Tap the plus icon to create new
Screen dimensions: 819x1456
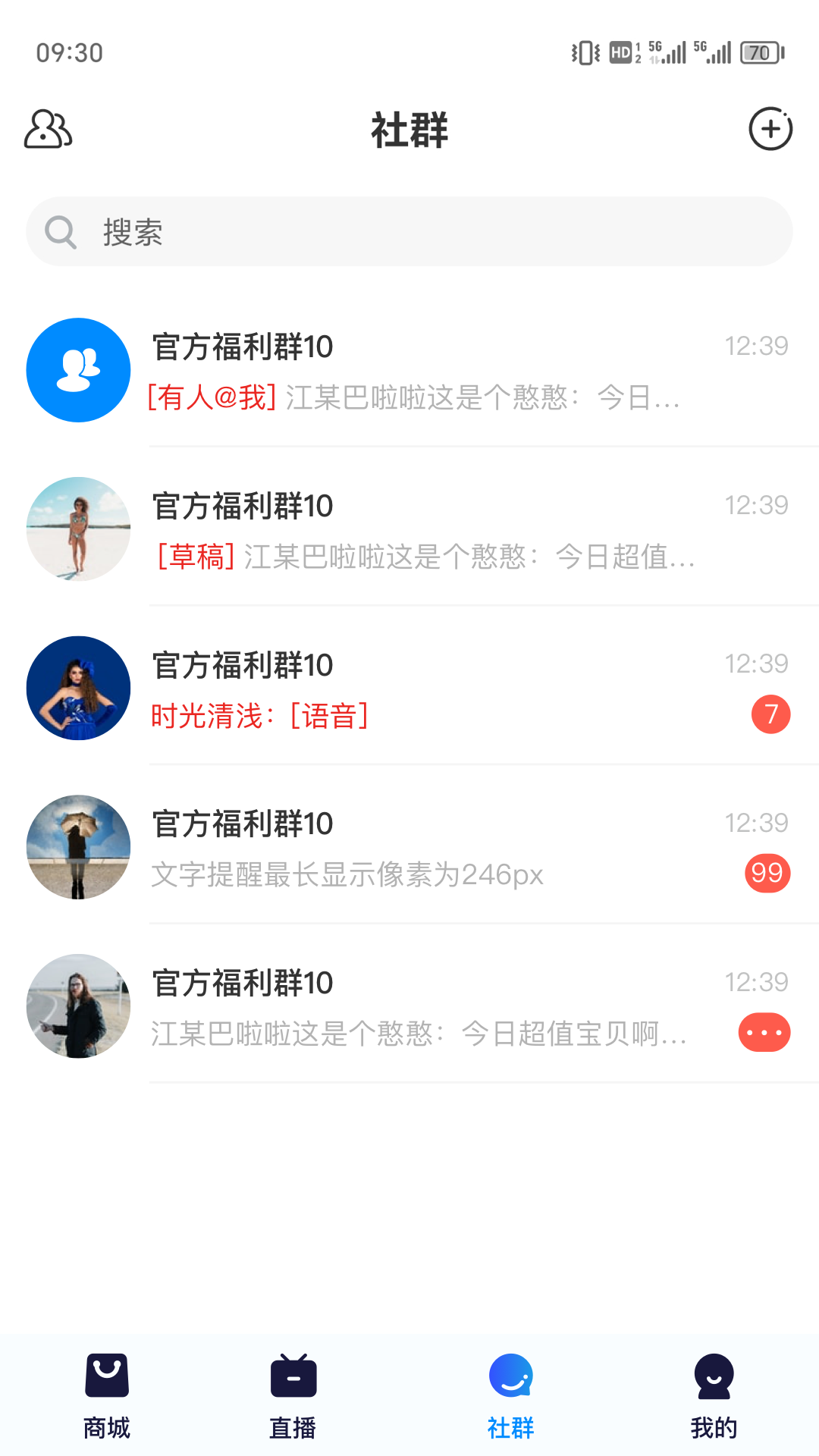[770, 129]
